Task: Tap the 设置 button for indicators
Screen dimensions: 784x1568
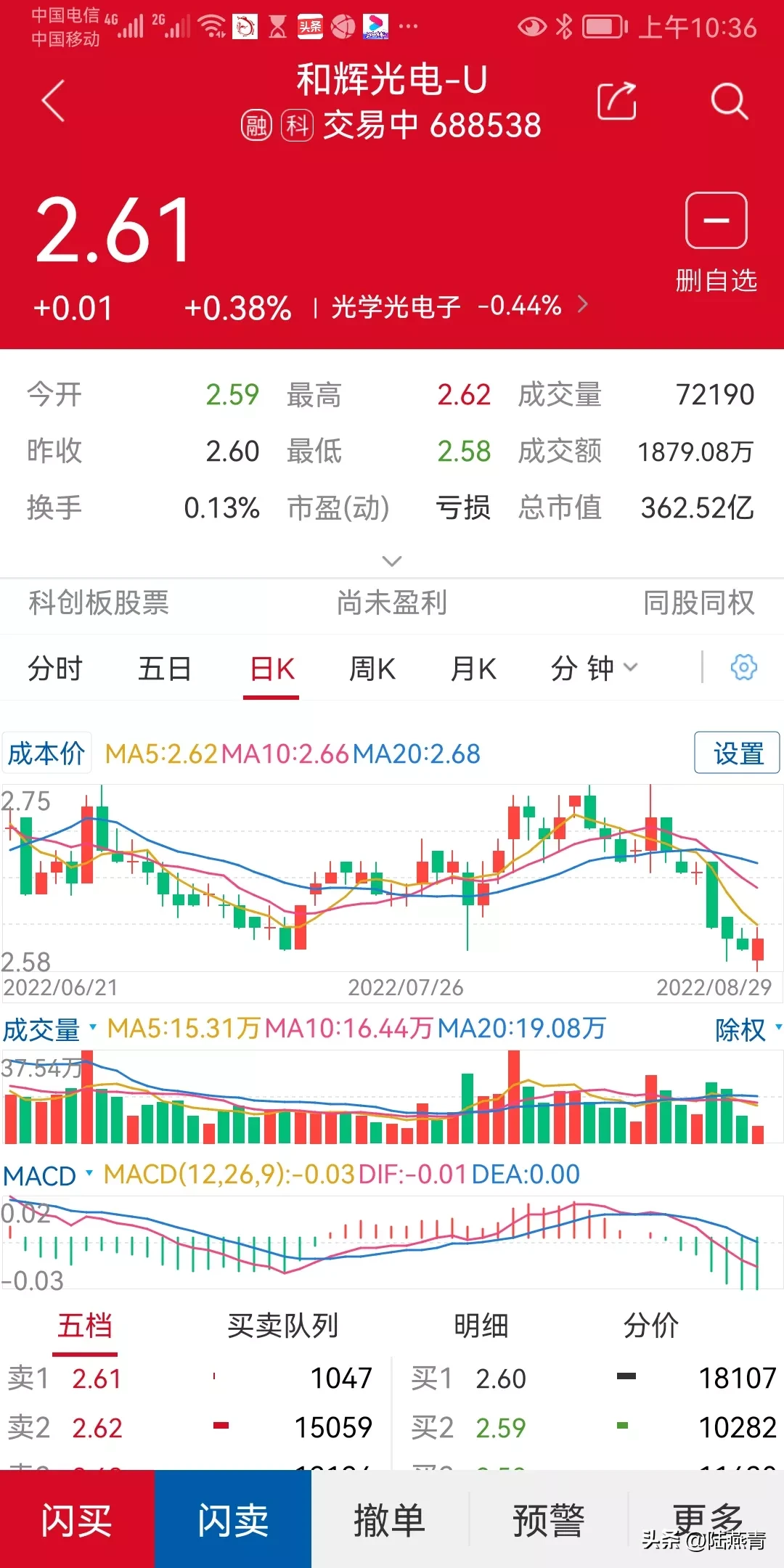Action: tap(737, 753)
